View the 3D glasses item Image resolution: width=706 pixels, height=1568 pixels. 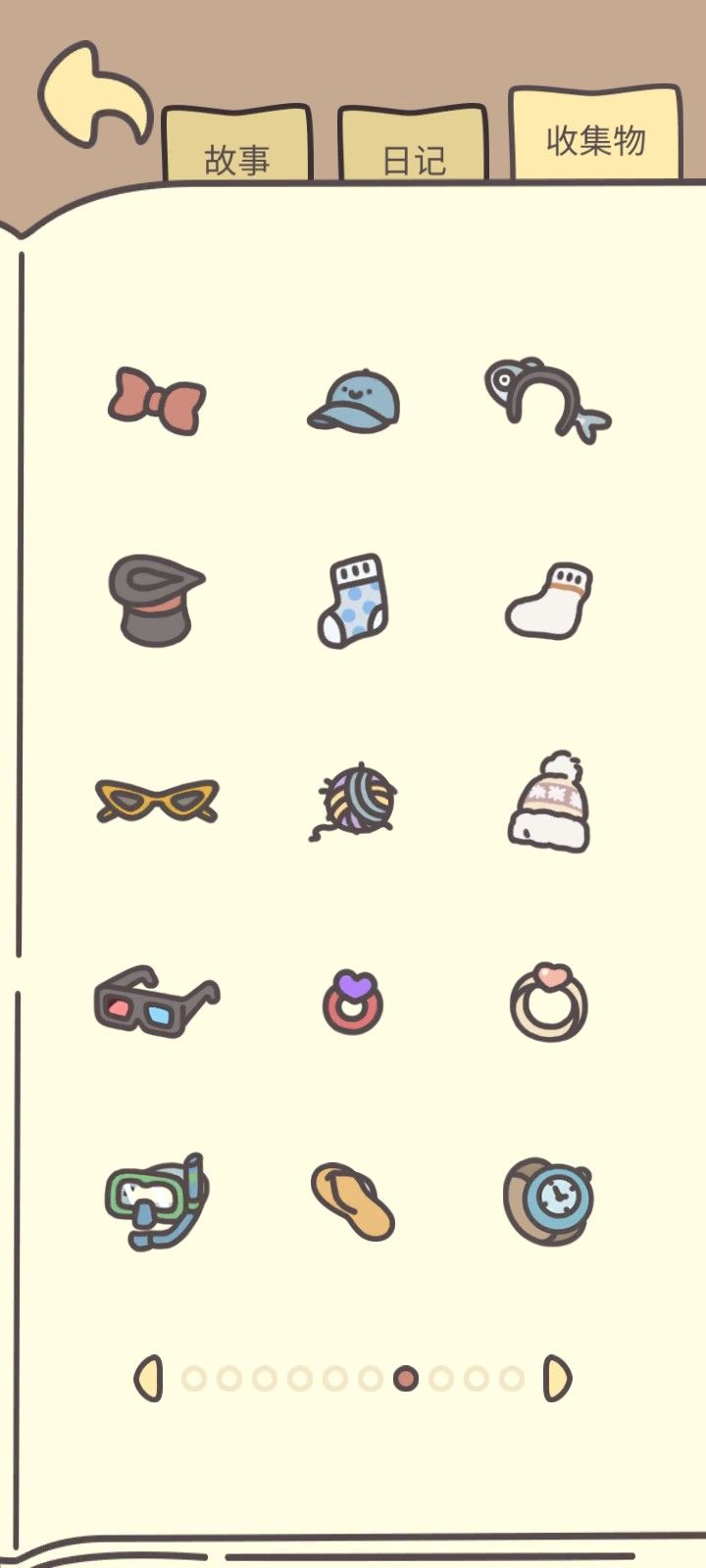coord(157,1001)
